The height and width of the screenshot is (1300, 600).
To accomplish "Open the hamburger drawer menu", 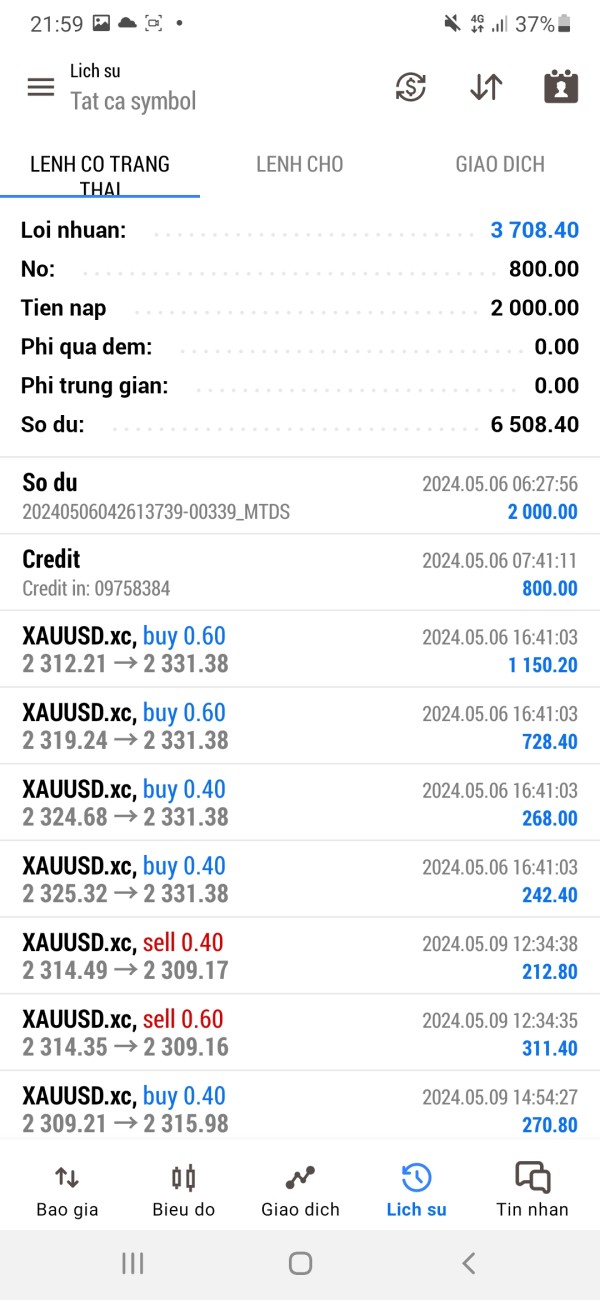I will click(x=41, y=87).
